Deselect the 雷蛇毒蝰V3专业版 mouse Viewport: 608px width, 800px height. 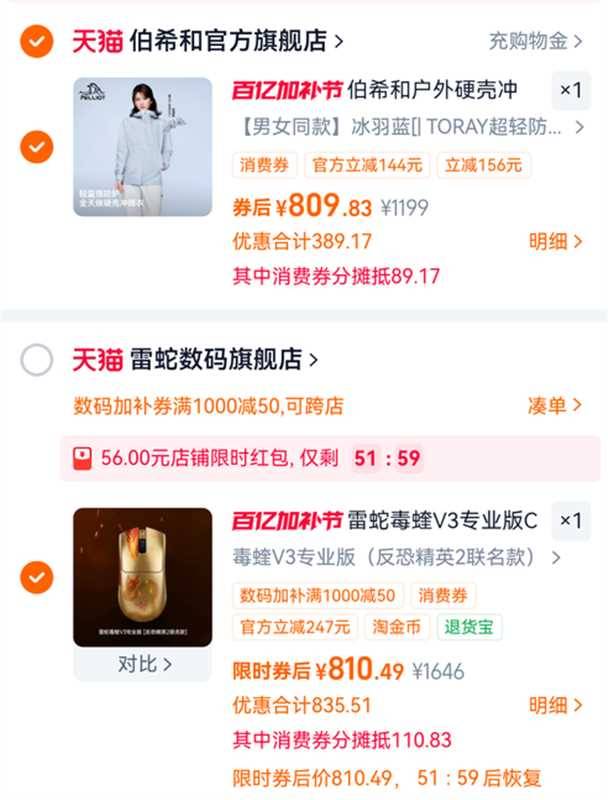36,578
